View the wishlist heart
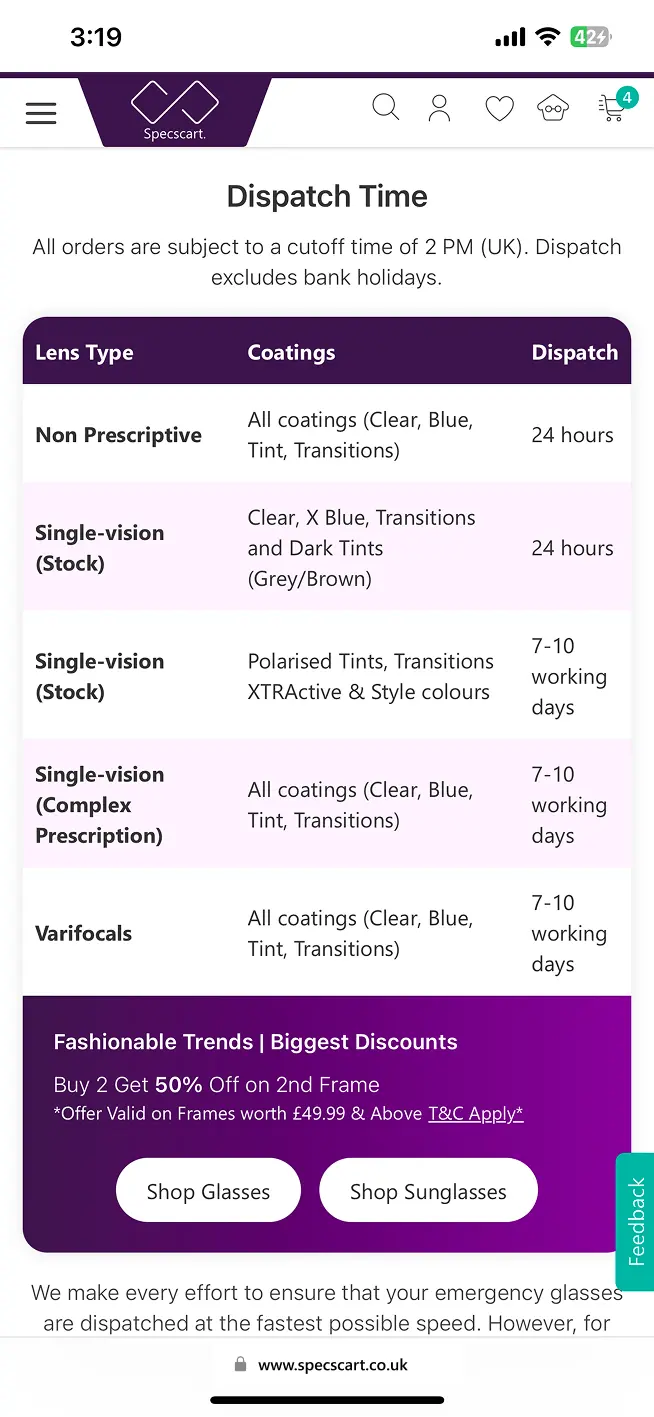This screenshot has width=654, height=1417. (499, 108)
